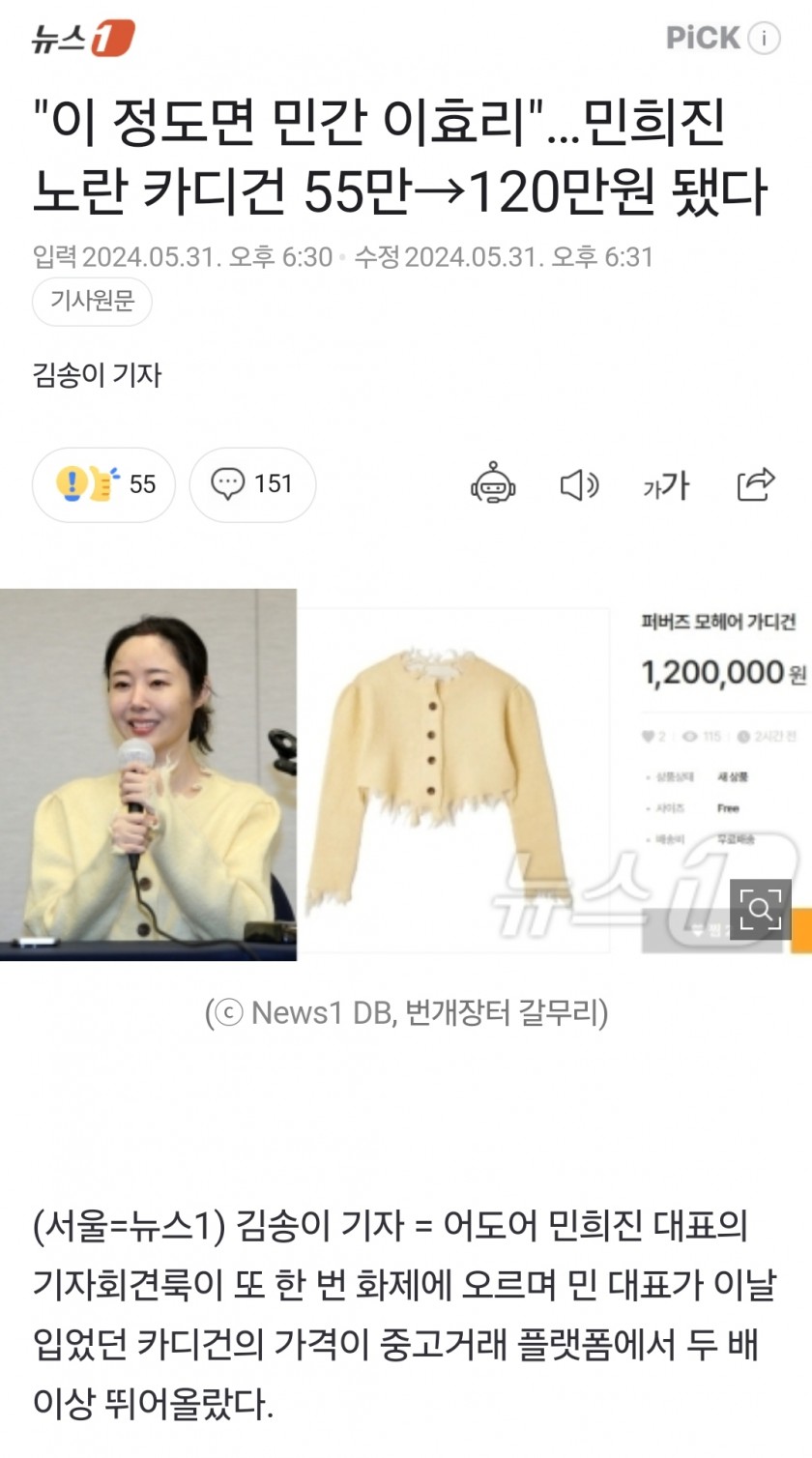This screenshot has height=1458, width=812.
Task: Open the 151 comments
Action: 252,484
